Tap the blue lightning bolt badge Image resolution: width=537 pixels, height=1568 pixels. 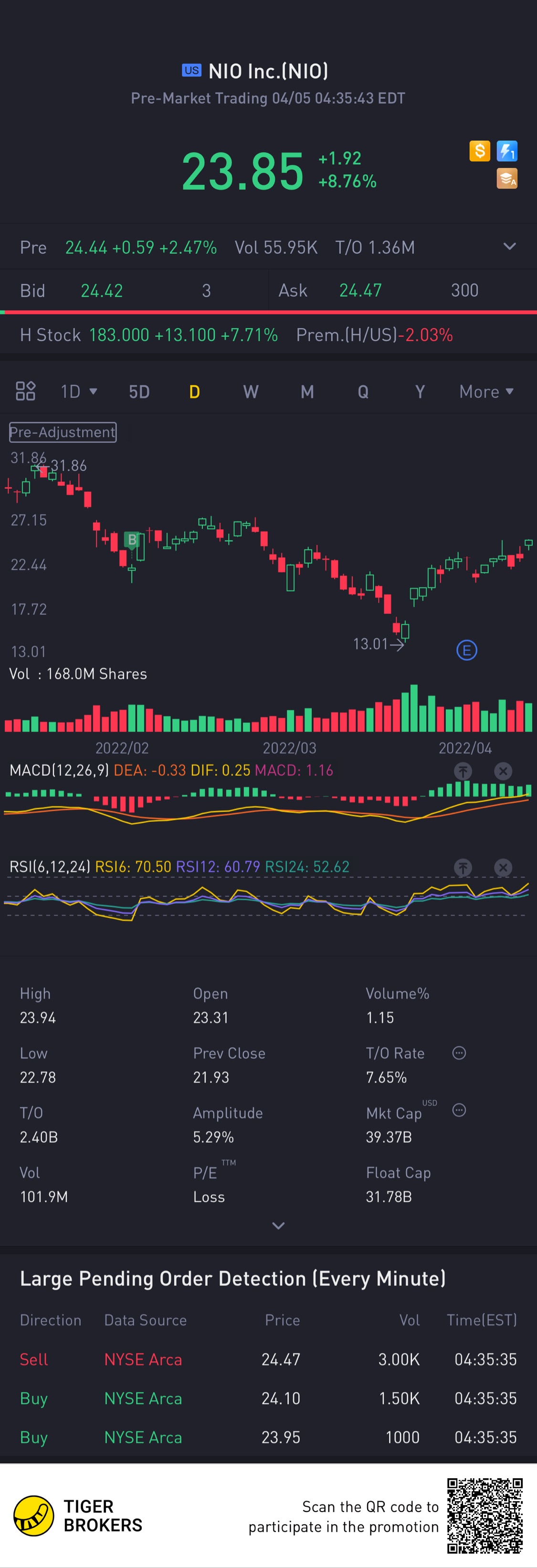pyautogui.click(x=507, y=150)
